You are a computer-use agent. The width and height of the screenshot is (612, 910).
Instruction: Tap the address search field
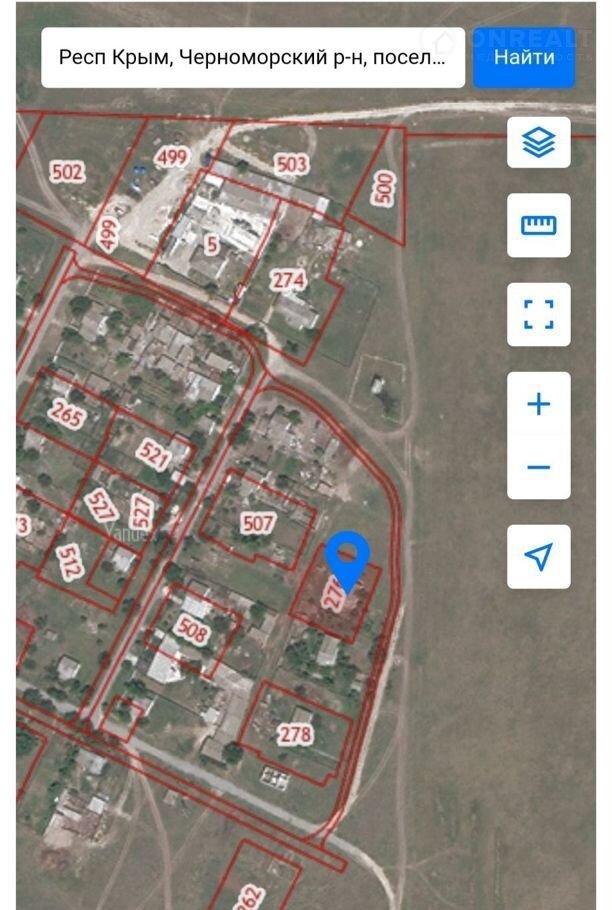252,57
